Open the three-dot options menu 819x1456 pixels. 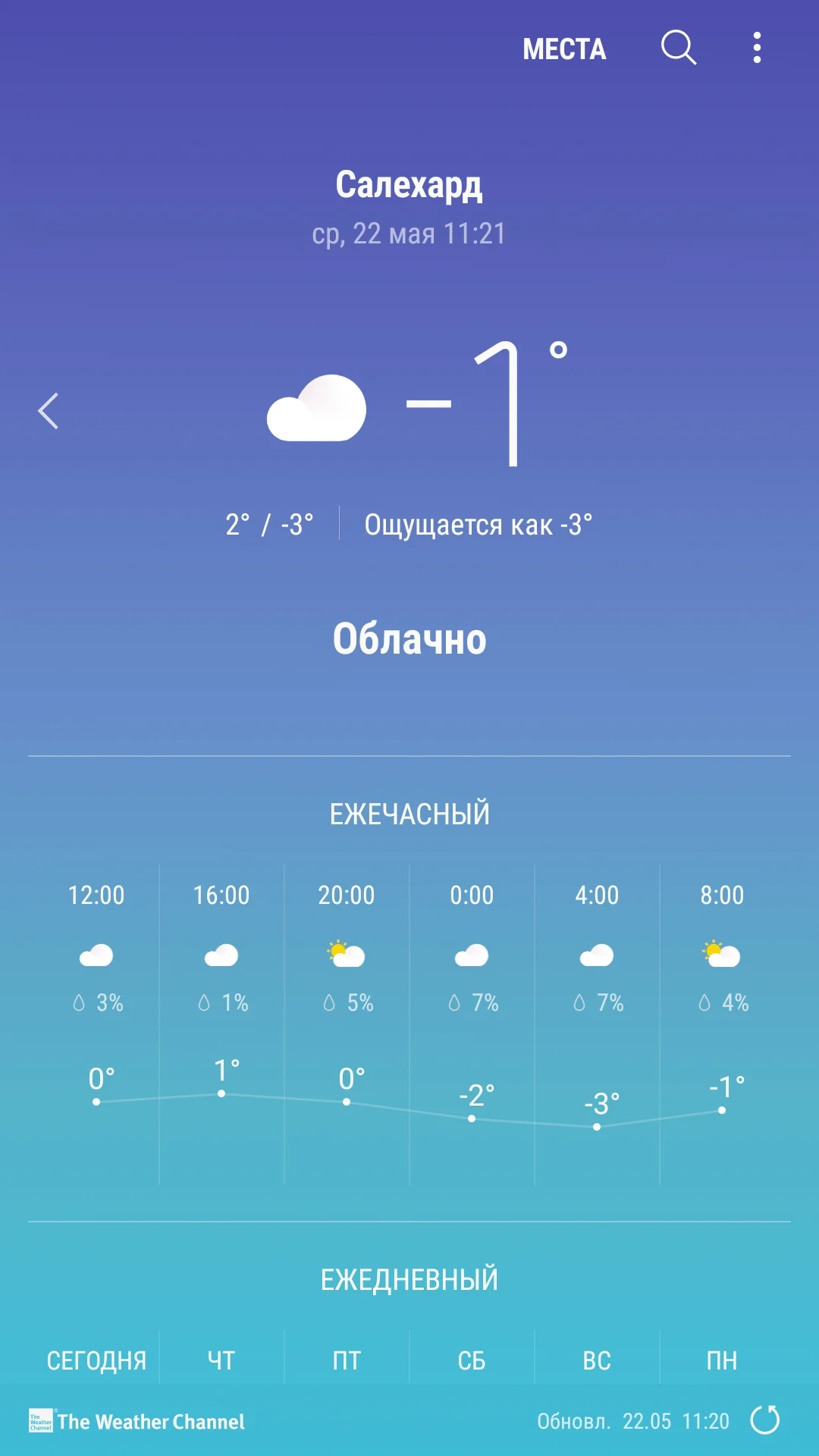click(x=755, y=48)
